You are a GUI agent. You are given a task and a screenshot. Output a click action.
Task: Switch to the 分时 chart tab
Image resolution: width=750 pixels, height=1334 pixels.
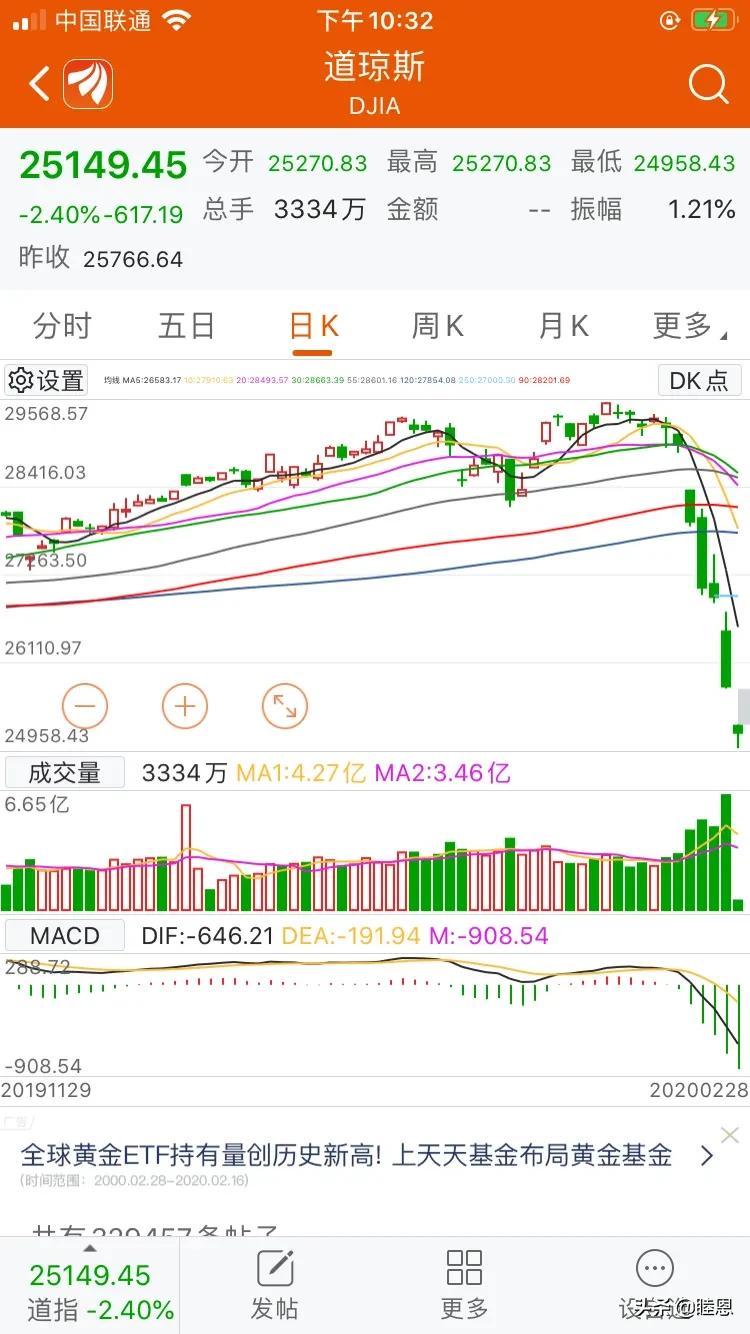pos(62,325)
